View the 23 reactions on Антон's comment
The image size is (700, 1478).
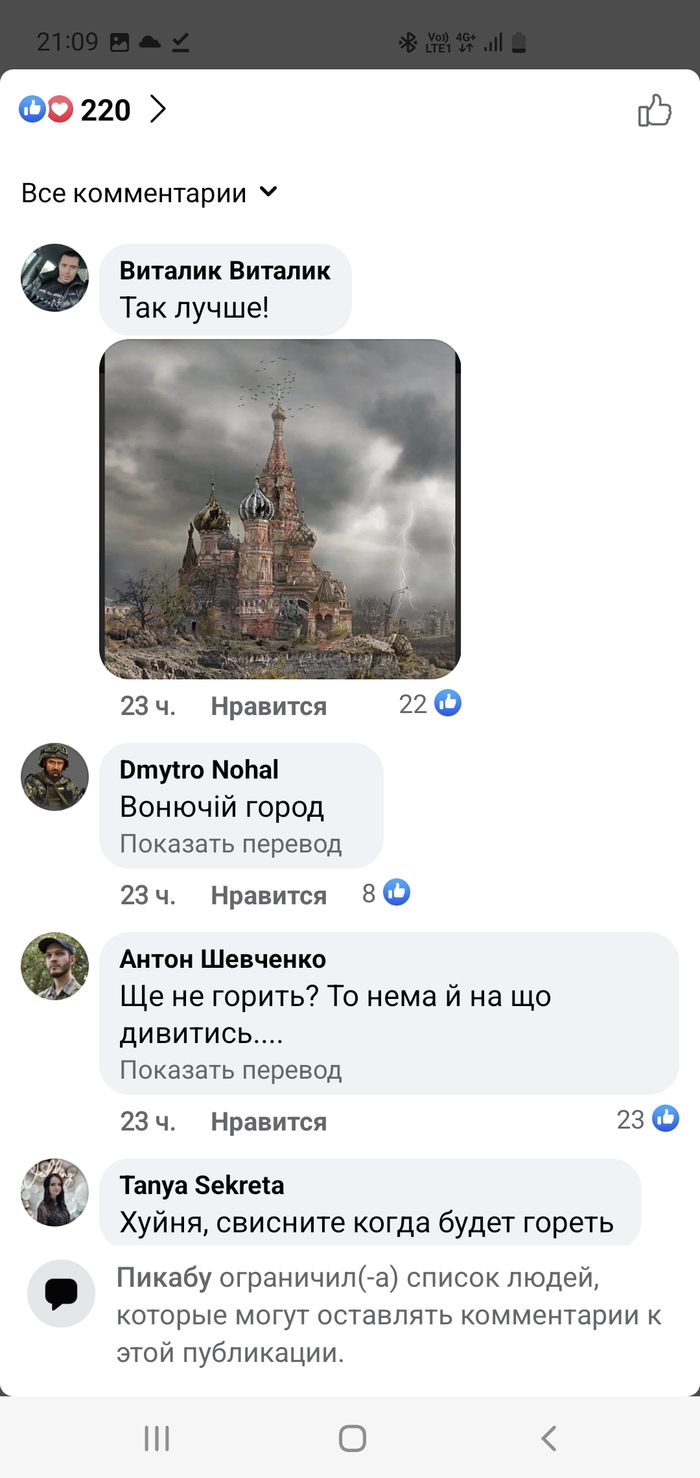(x=647, y=1120)
